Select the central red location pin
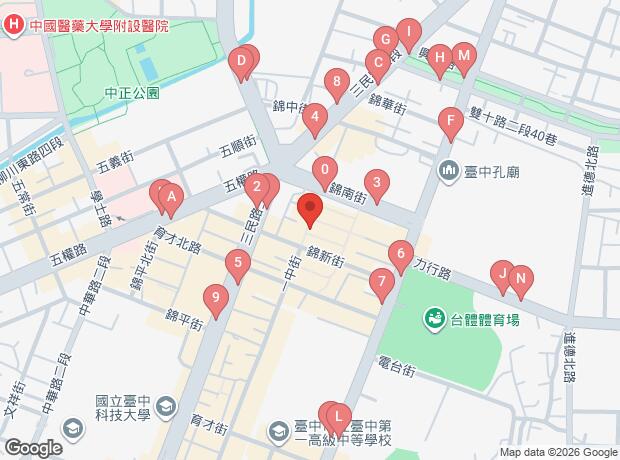 click(310, 211)
